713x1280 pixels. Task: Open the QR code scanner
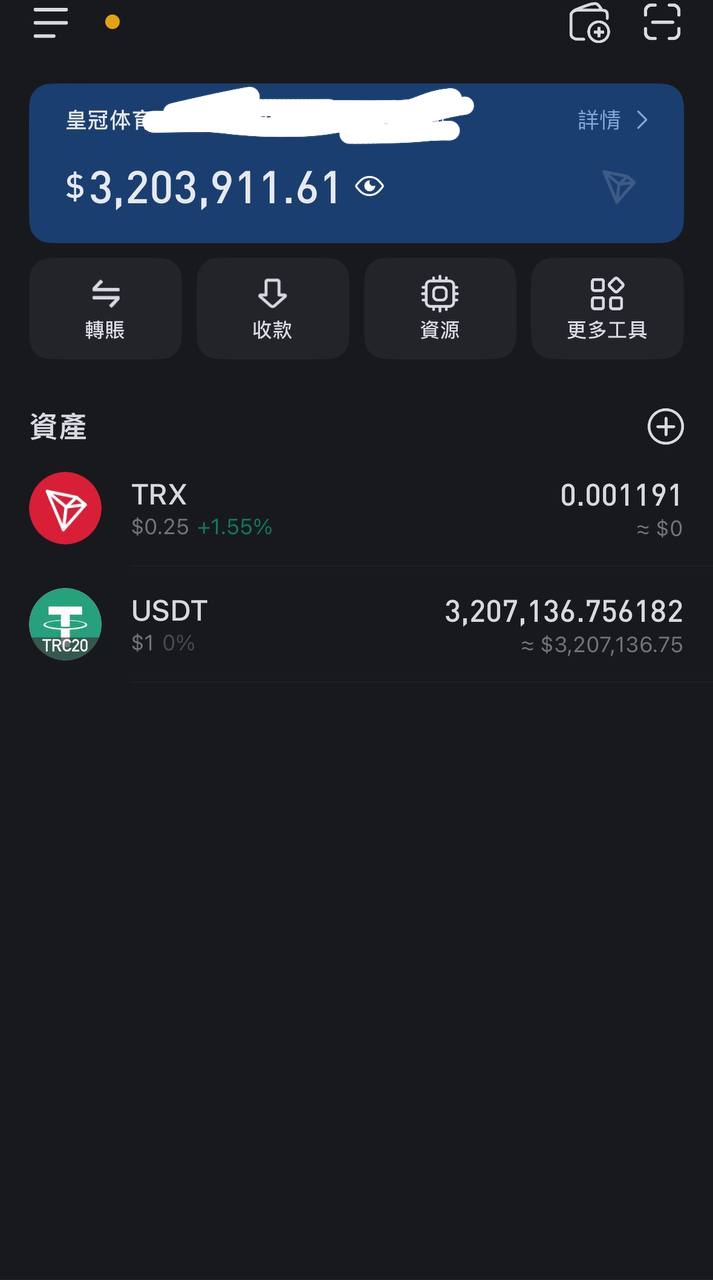(662, 22)
